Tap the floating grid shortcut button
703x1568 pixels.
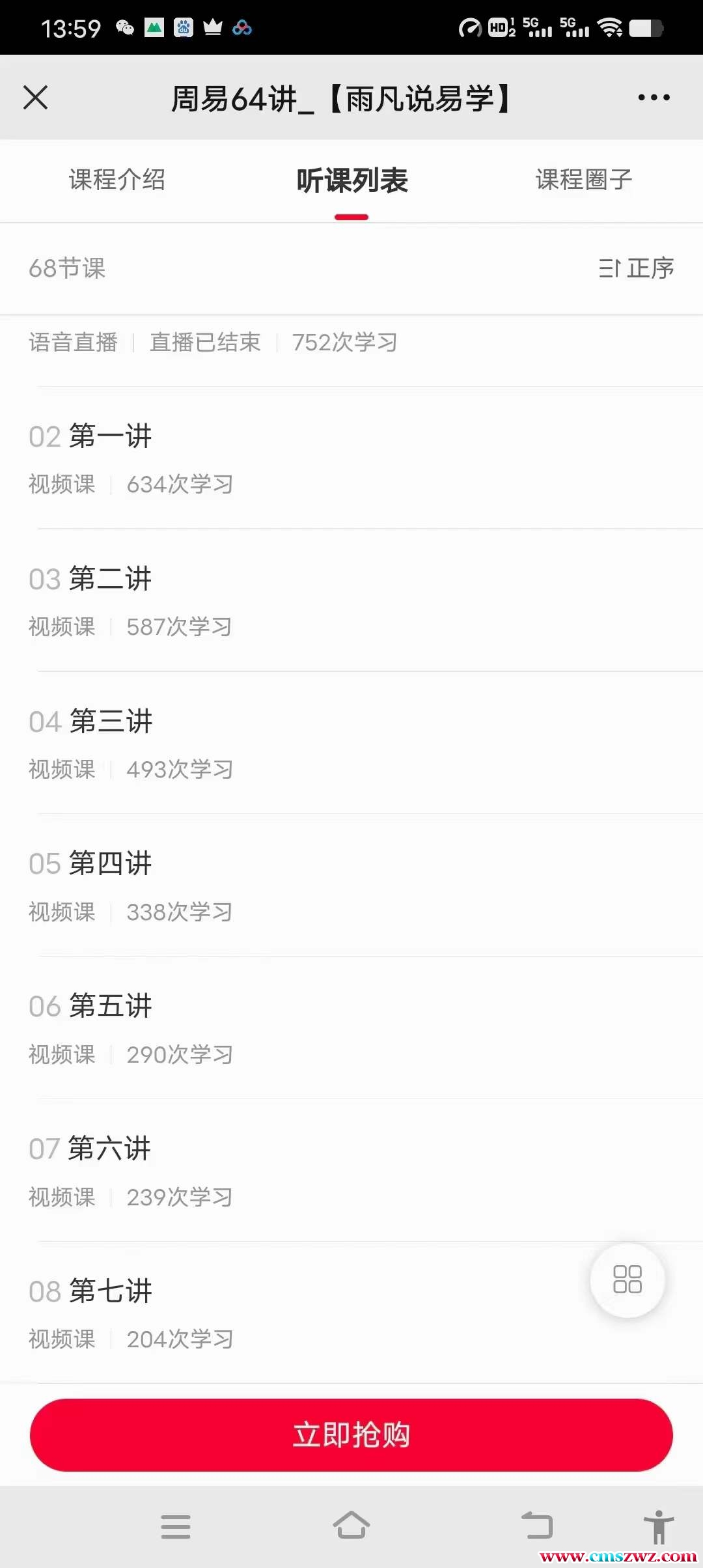[627, 1280]
